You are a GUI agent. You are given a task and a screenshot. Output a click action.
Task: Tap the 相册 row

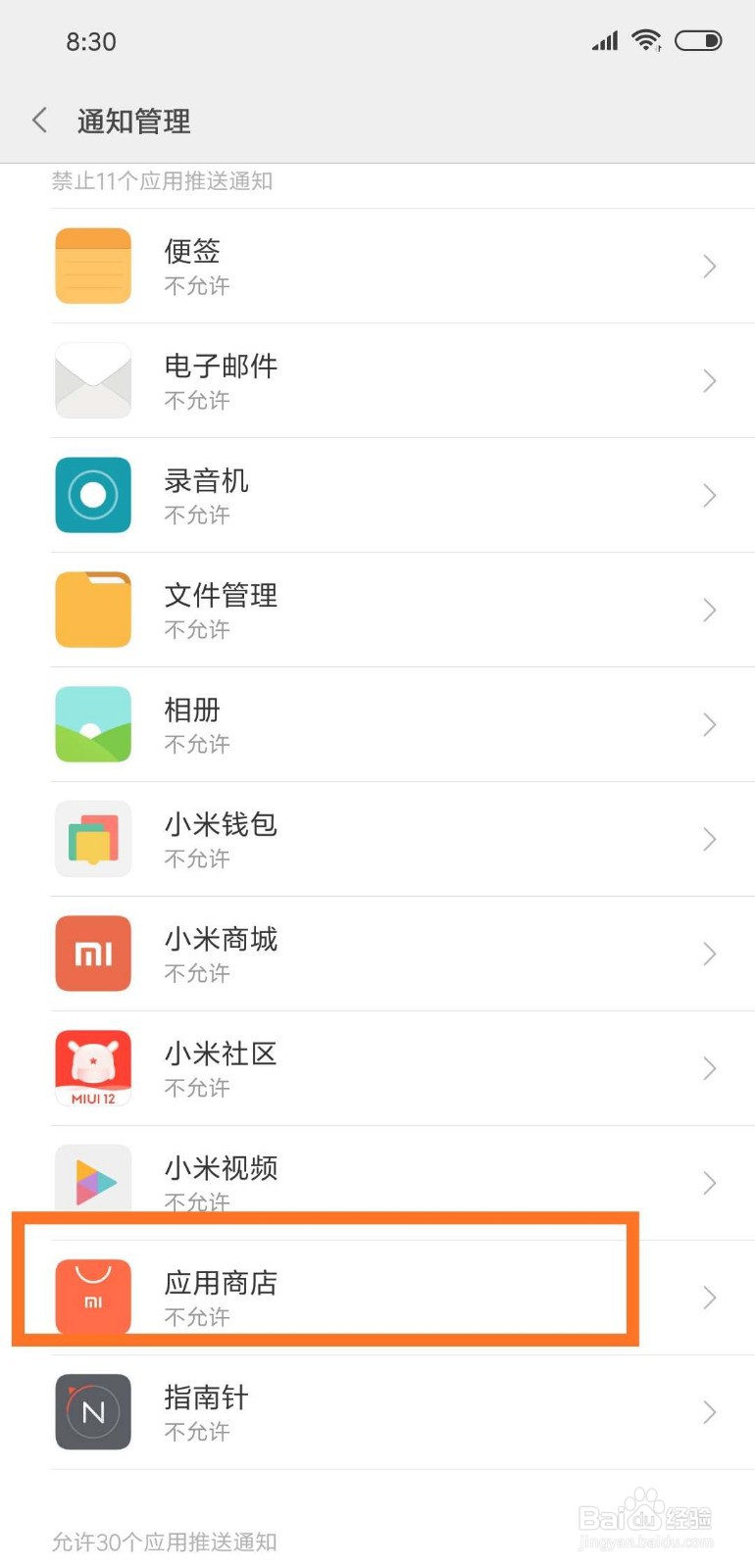pos(377,724)
